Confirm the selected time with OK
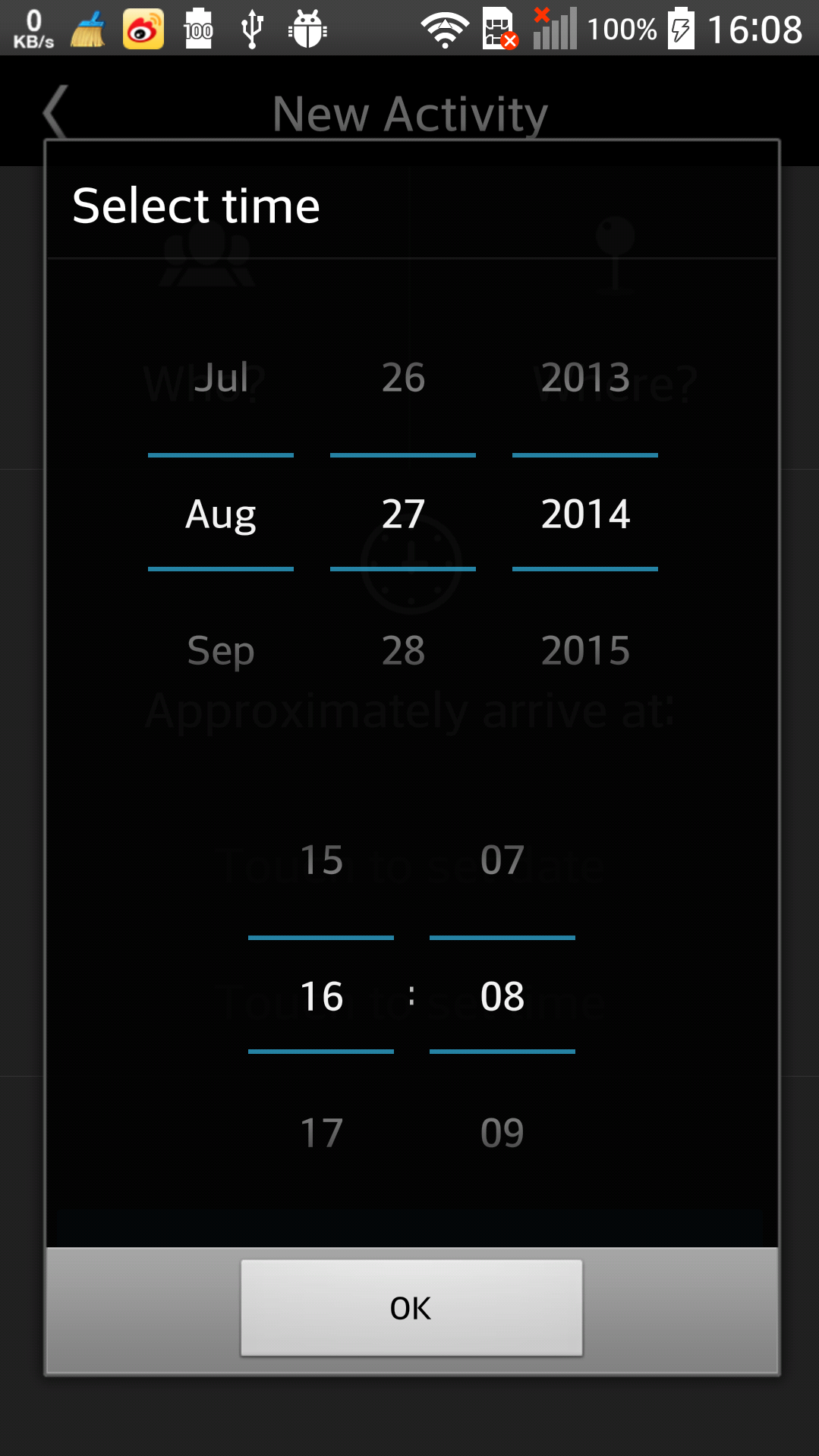This screenshot has height=1456, width=819. pyautogui.click(x=411, y=1307)
